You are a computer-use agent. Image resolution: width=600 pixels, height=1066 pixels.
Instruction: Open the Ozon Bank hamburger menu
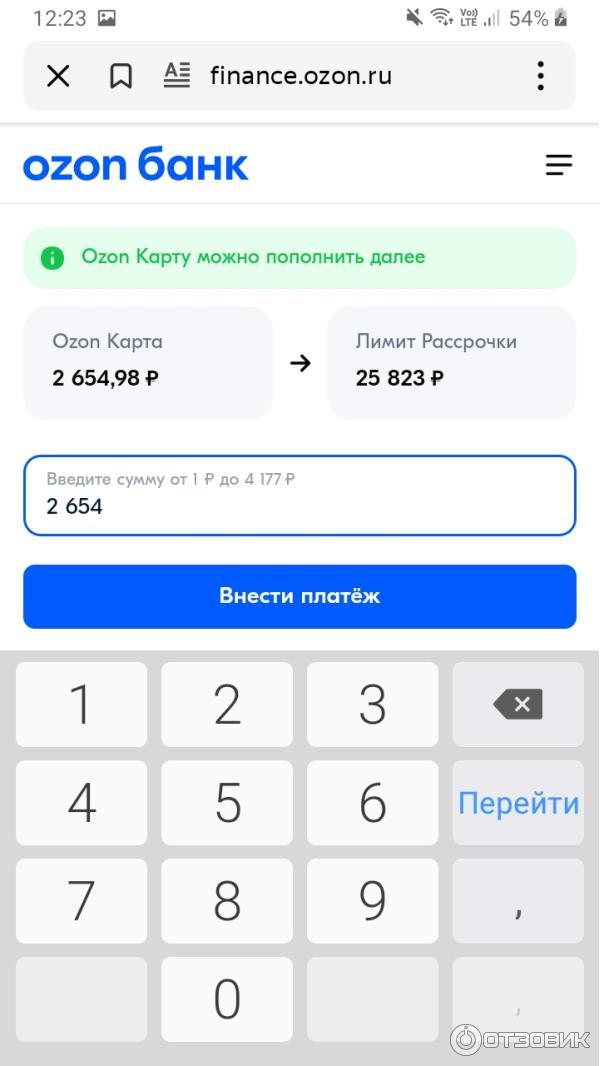click(x=558, y=165)
